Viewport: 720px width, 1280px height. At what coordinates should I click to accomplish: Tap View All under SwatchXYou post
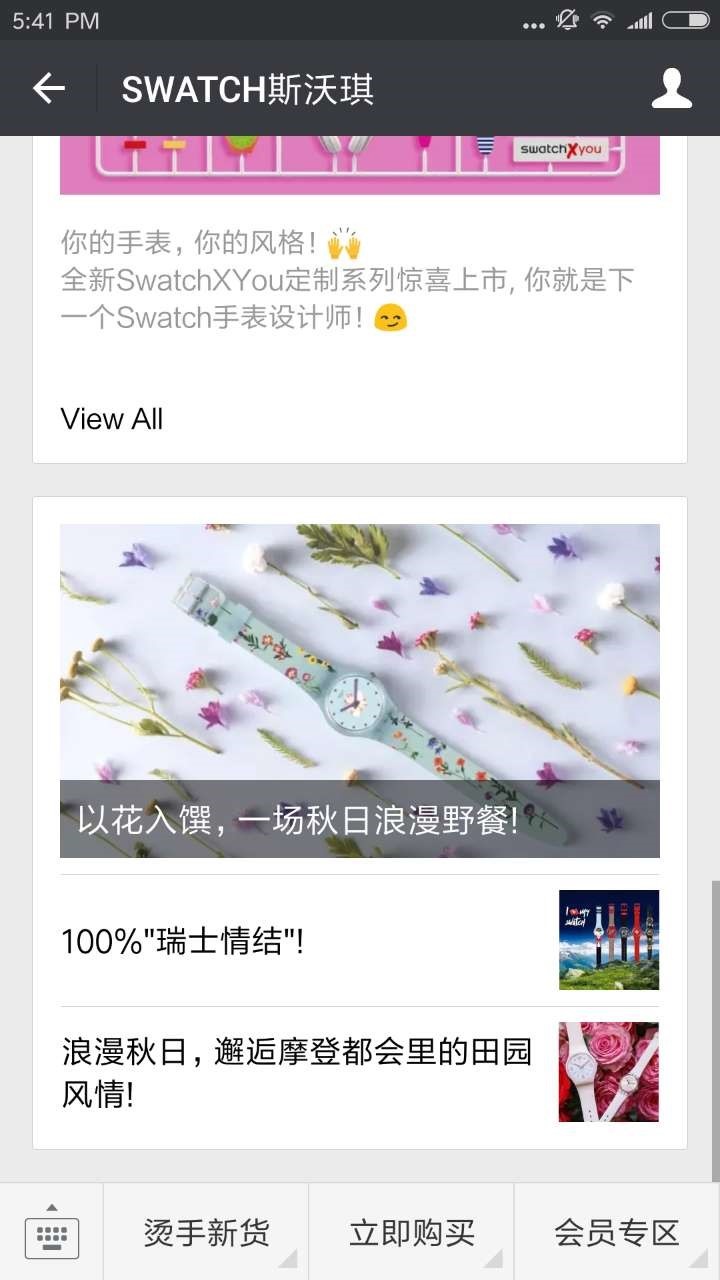[111, 419]
